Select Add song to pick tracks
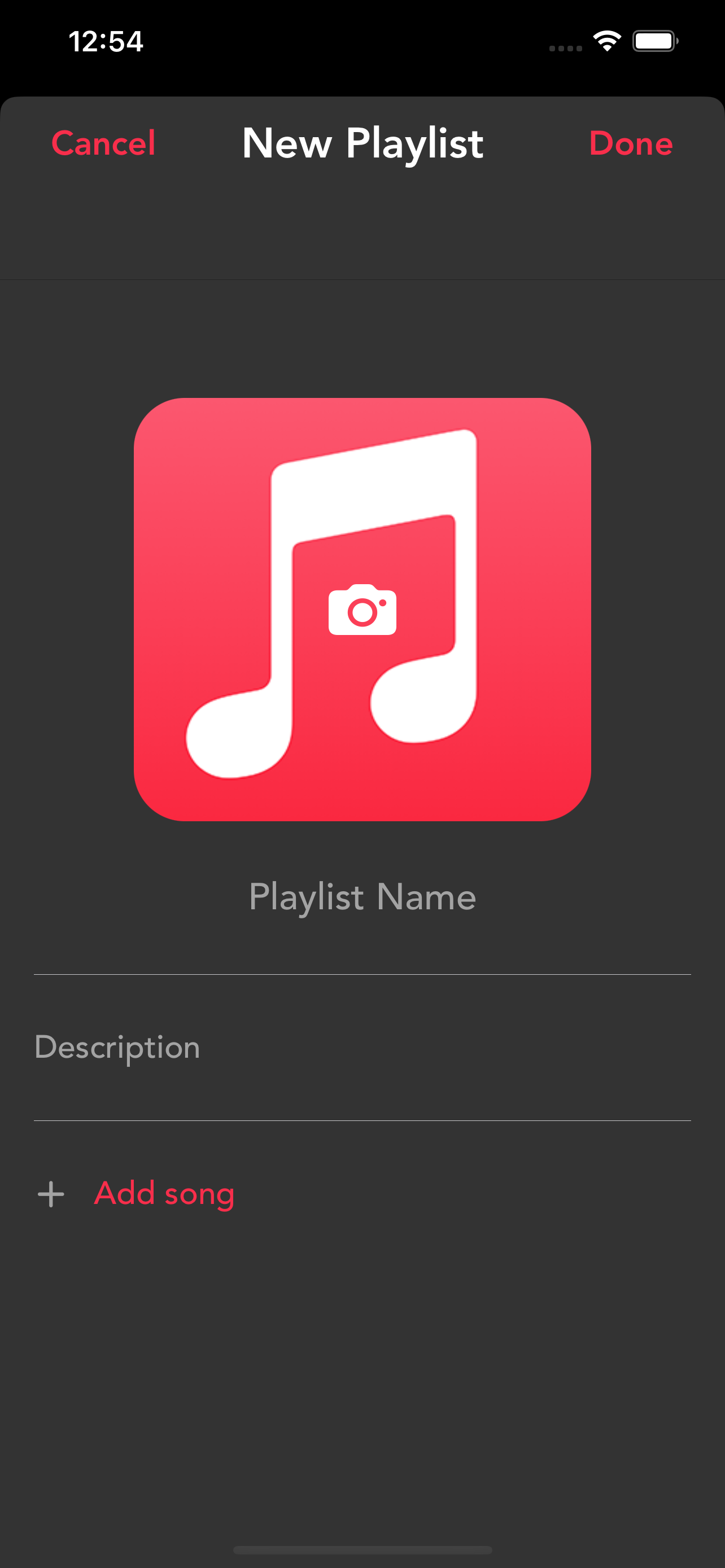Image resolution: width=725 pixels, height=1568 pixels. tap(164, 1193)
